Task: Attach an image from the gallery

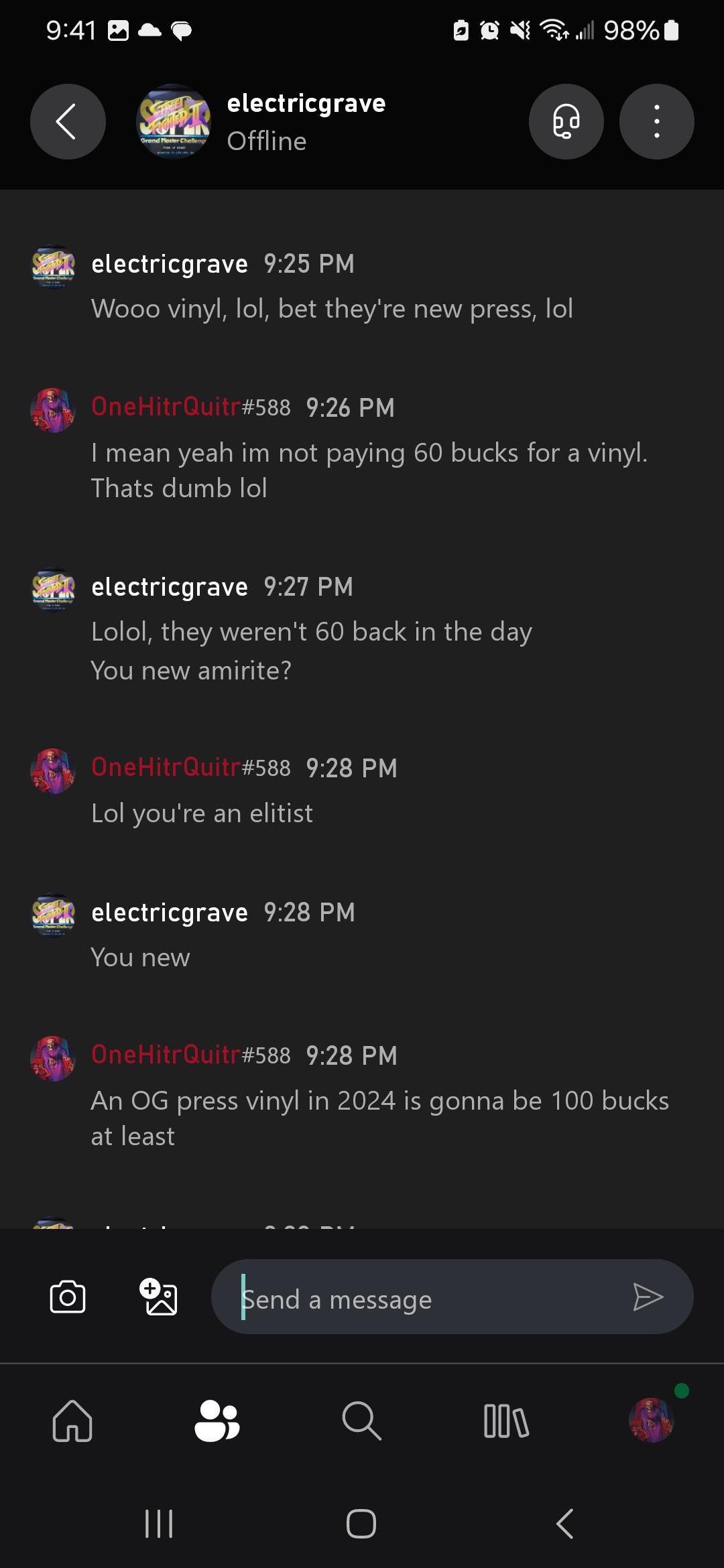Action: click(x=158, y=1297)
